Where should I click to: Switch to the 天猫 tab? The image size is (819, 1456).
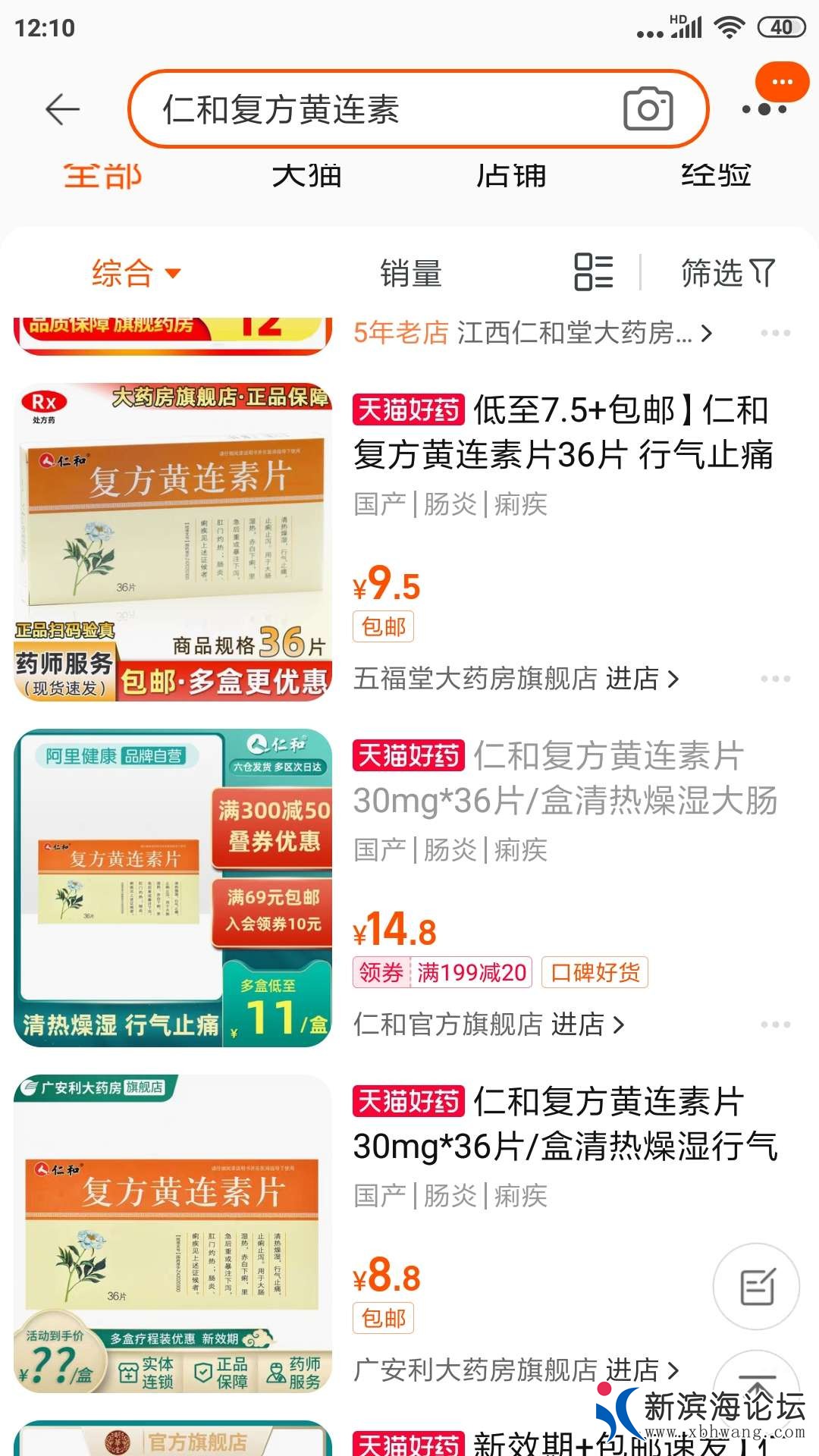pyautogui.click(x=307, y=176)
